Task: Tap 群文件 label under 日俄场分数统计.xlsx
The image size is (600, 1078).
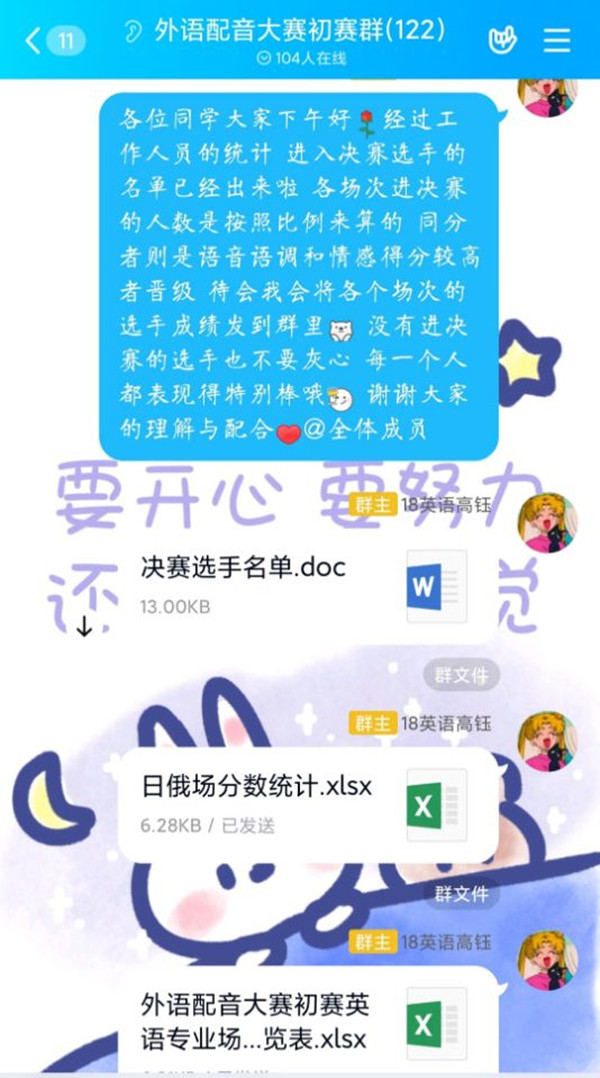Action: (x=461, y=893)
